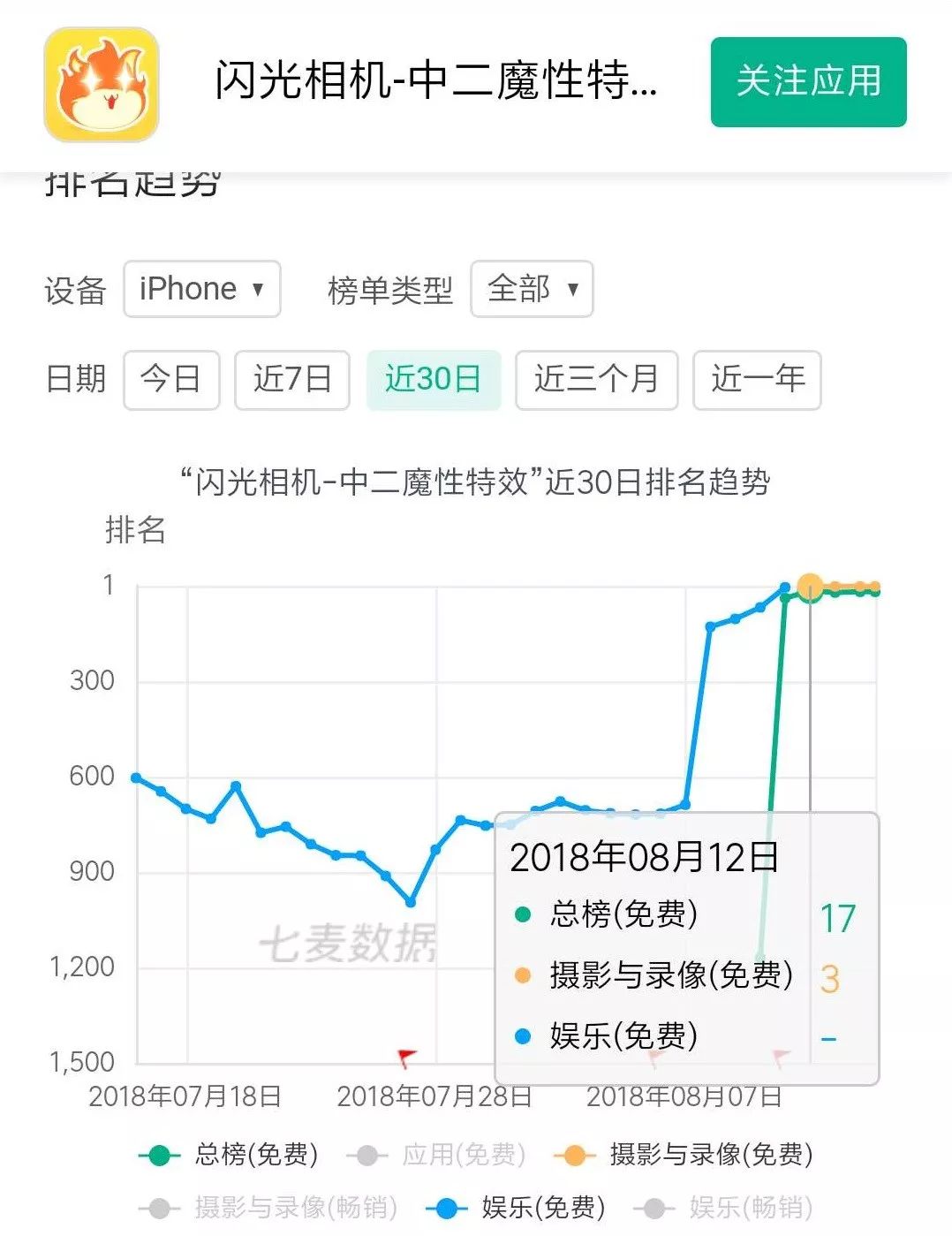Switch to 近7日 date range
The height and width of the screenshot is (1236, 952).
click(x=292, y=380)
